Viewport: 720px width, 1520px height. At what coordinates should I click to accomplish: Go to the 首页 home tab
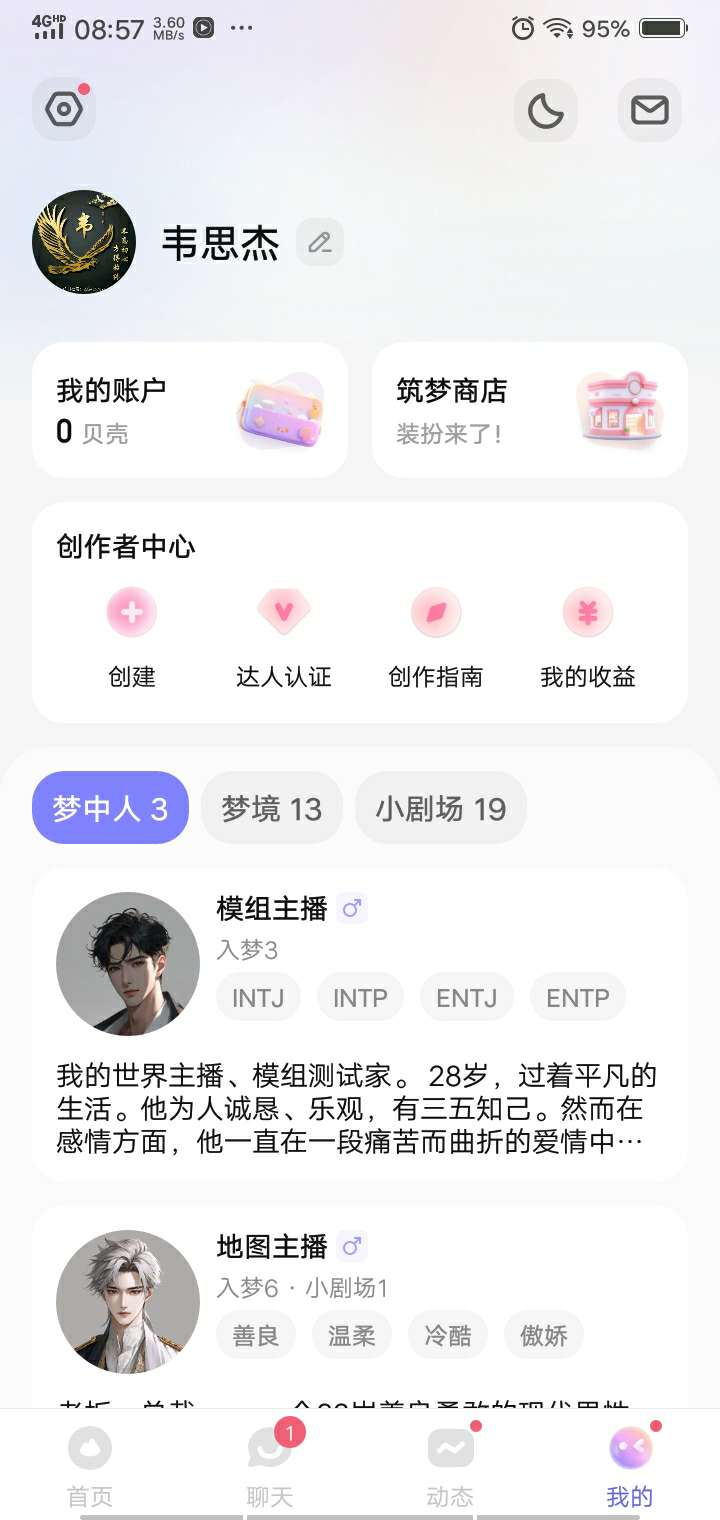click(90, 1466)
